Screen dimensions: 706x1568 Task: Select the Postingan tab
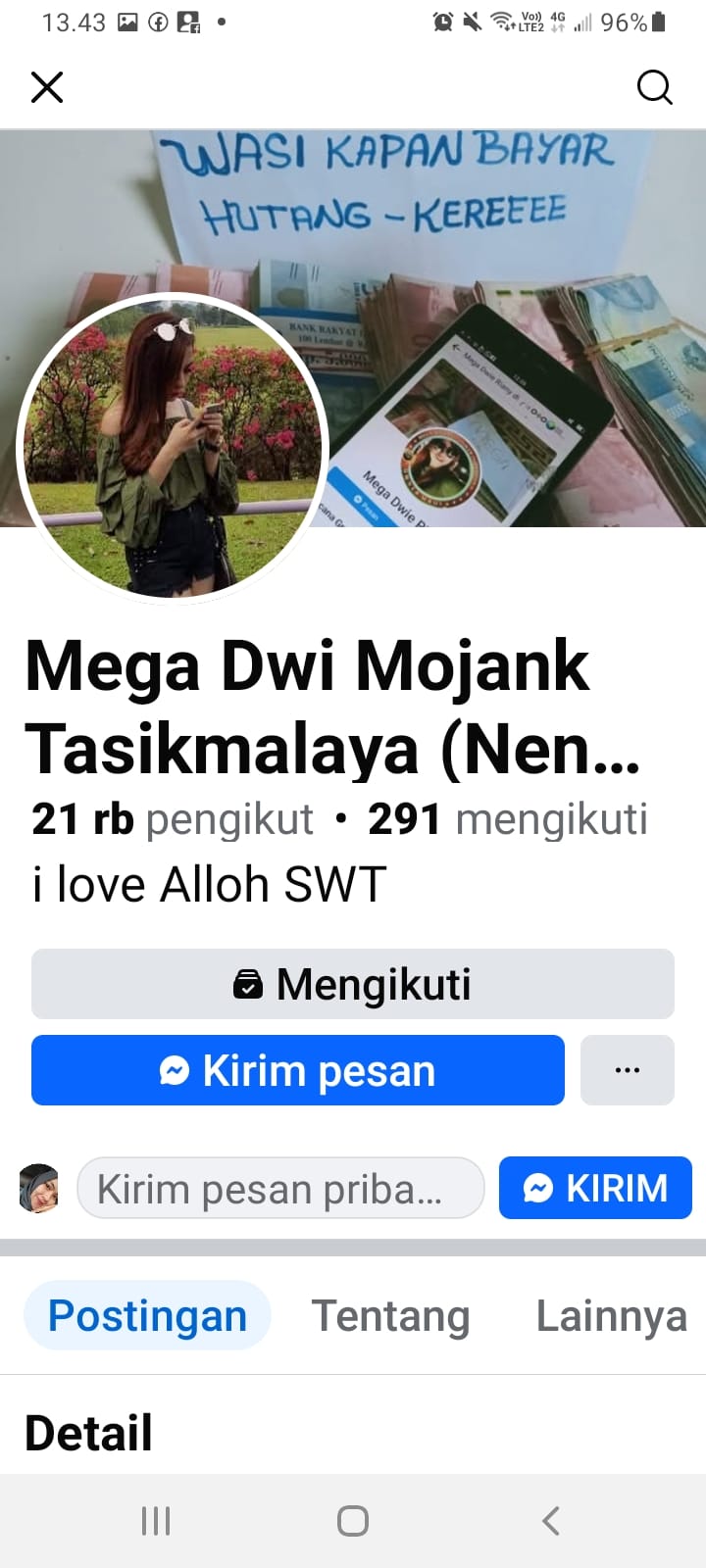[147, 1315]
